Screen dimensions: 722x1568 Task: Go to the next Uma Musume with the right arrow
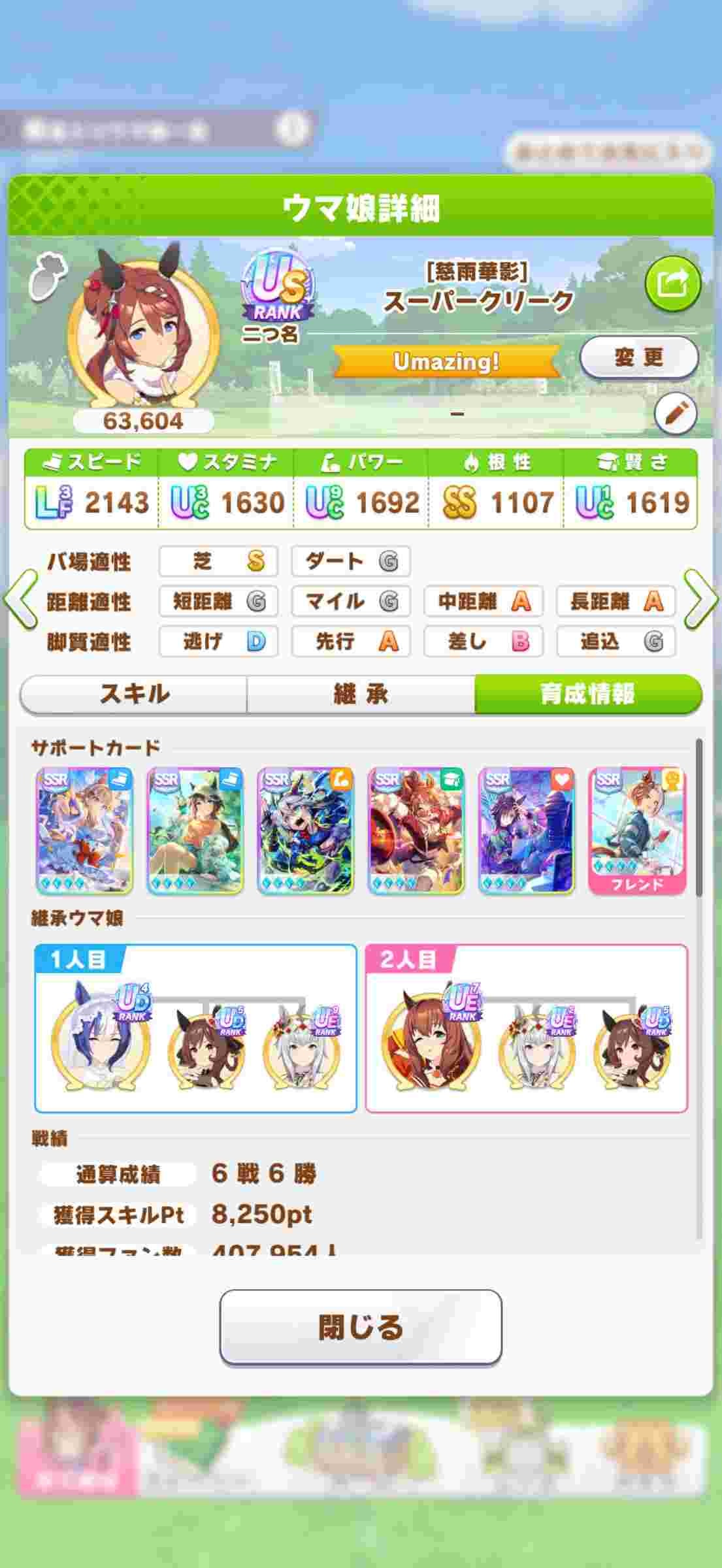pos(701,600)
